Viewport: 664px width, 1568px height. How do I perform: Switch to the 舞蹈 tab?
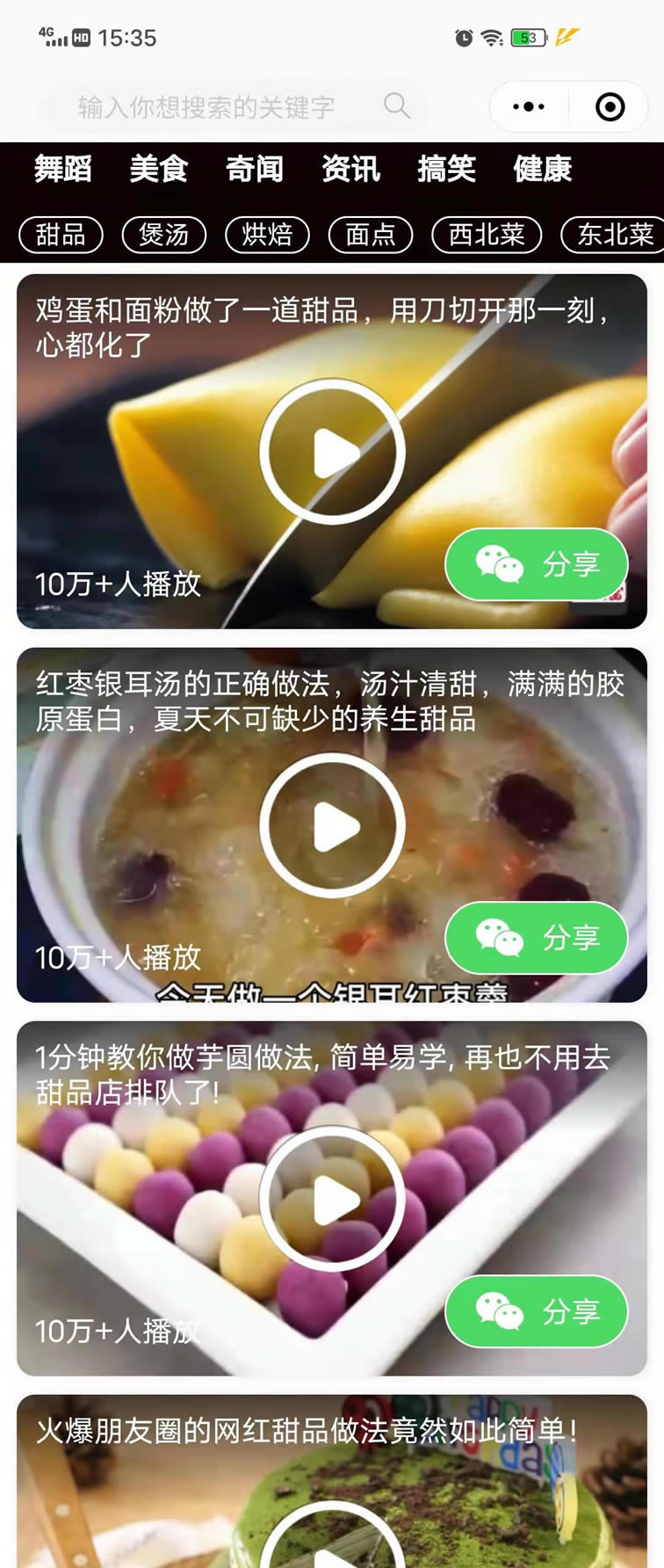tap(63, 169)
